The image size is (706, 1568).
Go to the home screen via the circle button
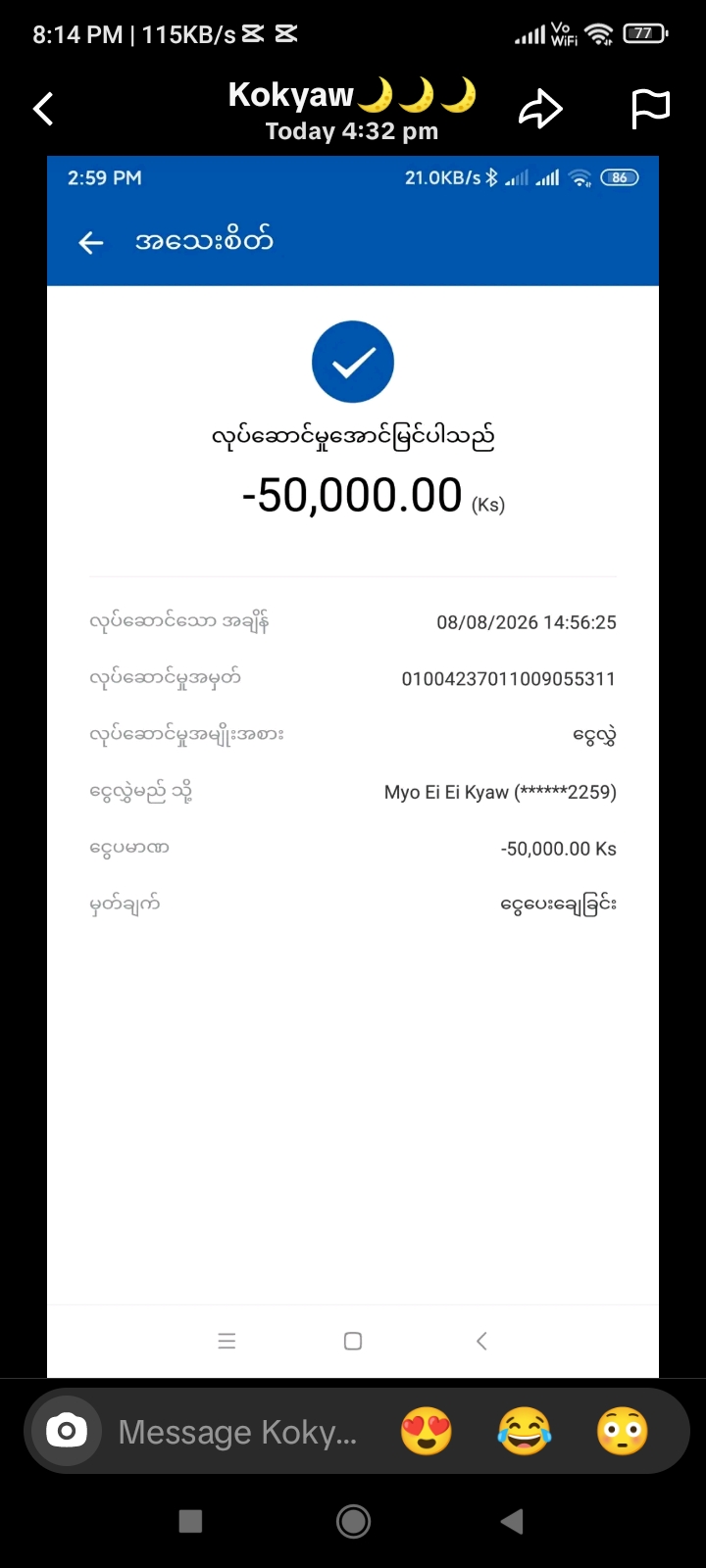353,1521
